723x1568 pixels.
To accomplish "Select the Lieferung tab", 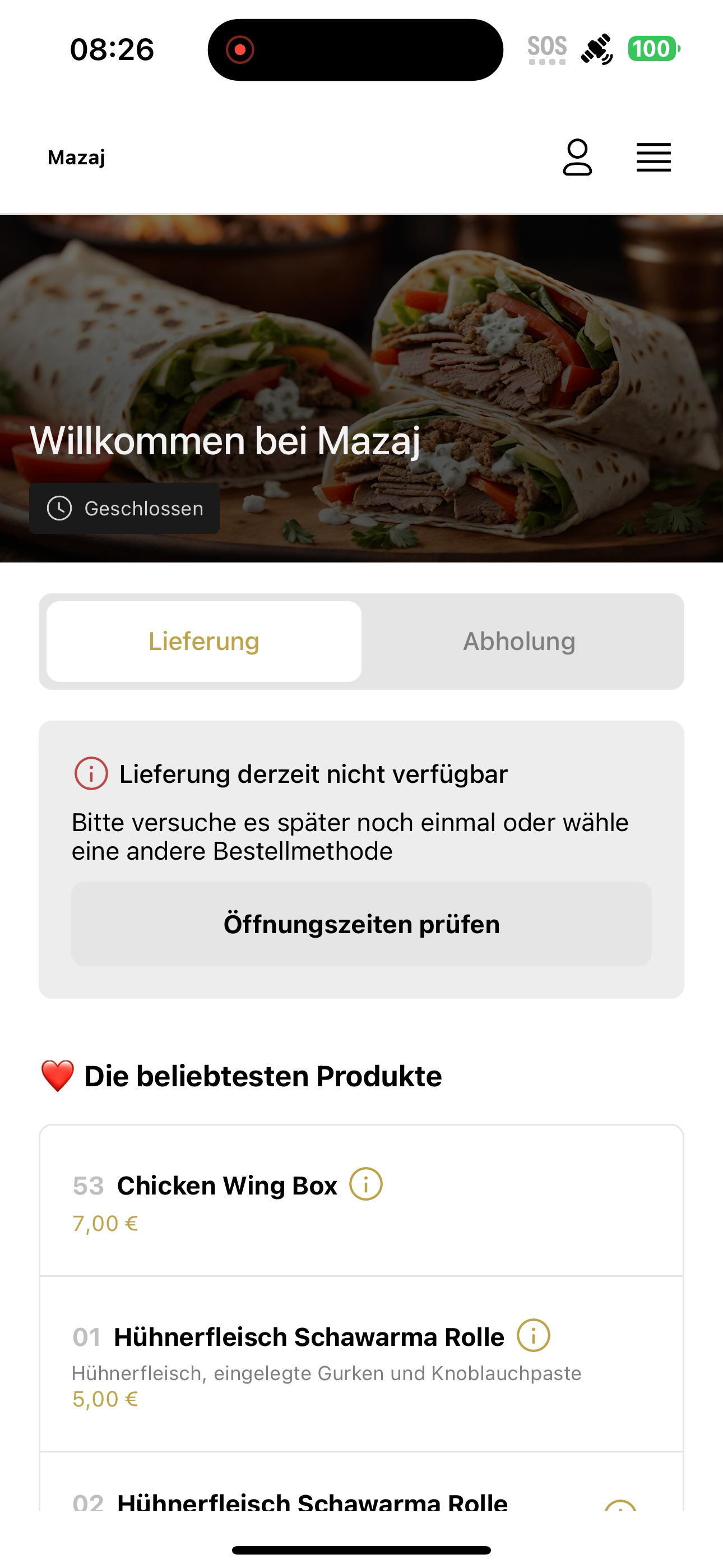I will (204, 641).
